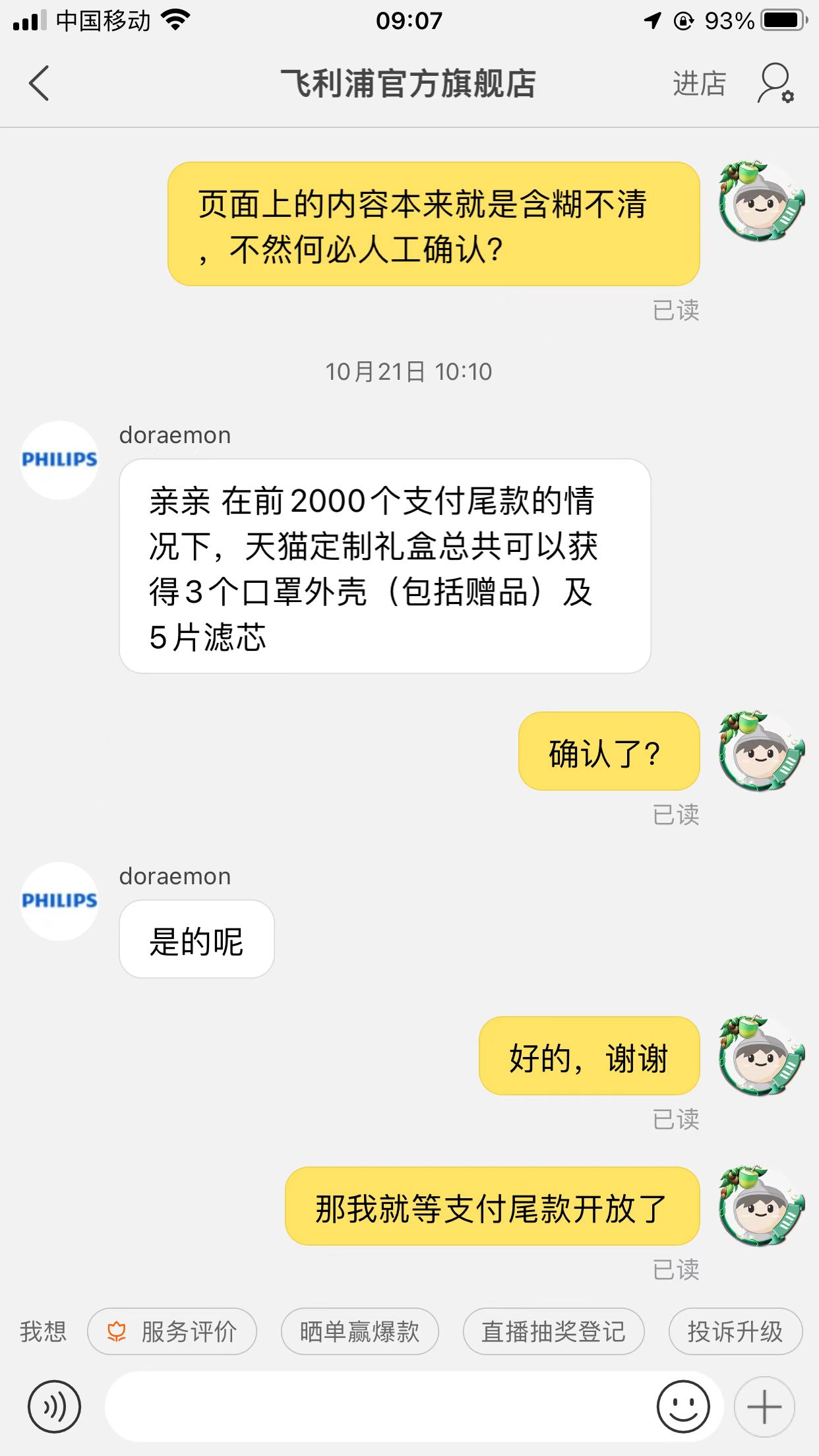This screenshot has width=819, height=1456.
Task: Enter the store via 进店 link
Action: pyautogui.click(x=700, y=84)
